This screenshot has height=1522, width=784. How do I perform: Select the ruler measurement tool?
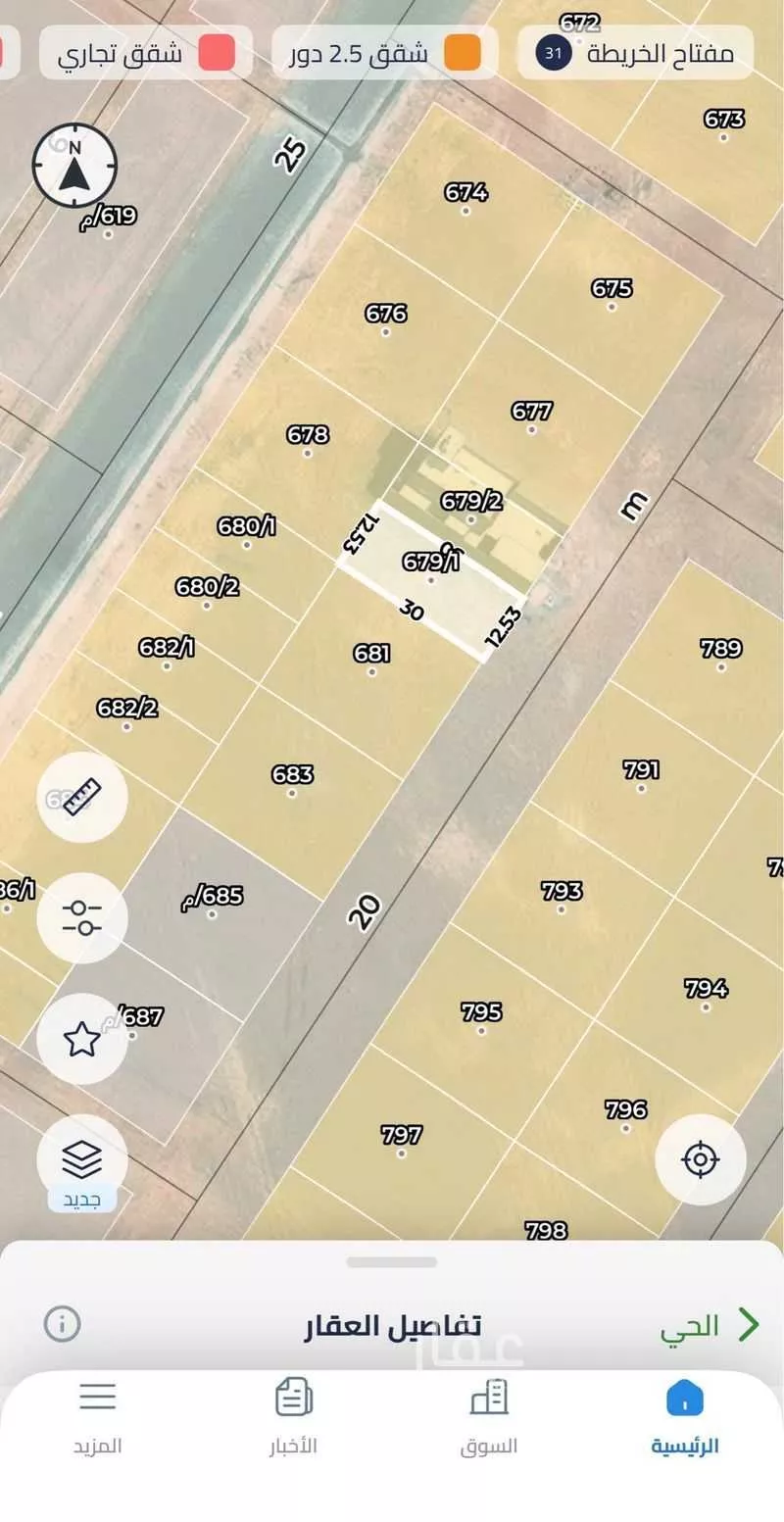tap(84, 797)
